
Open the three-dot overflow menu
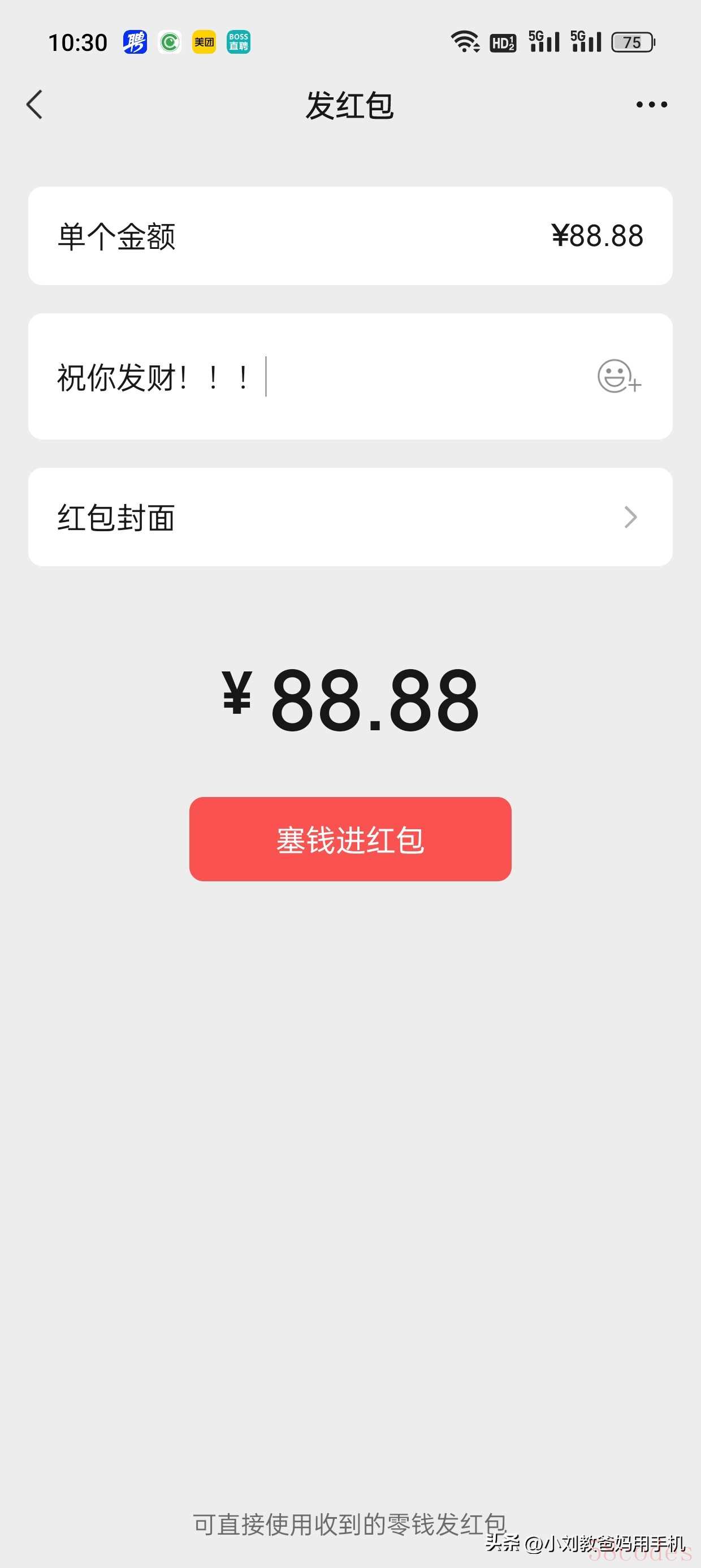[x=651, y=105]
